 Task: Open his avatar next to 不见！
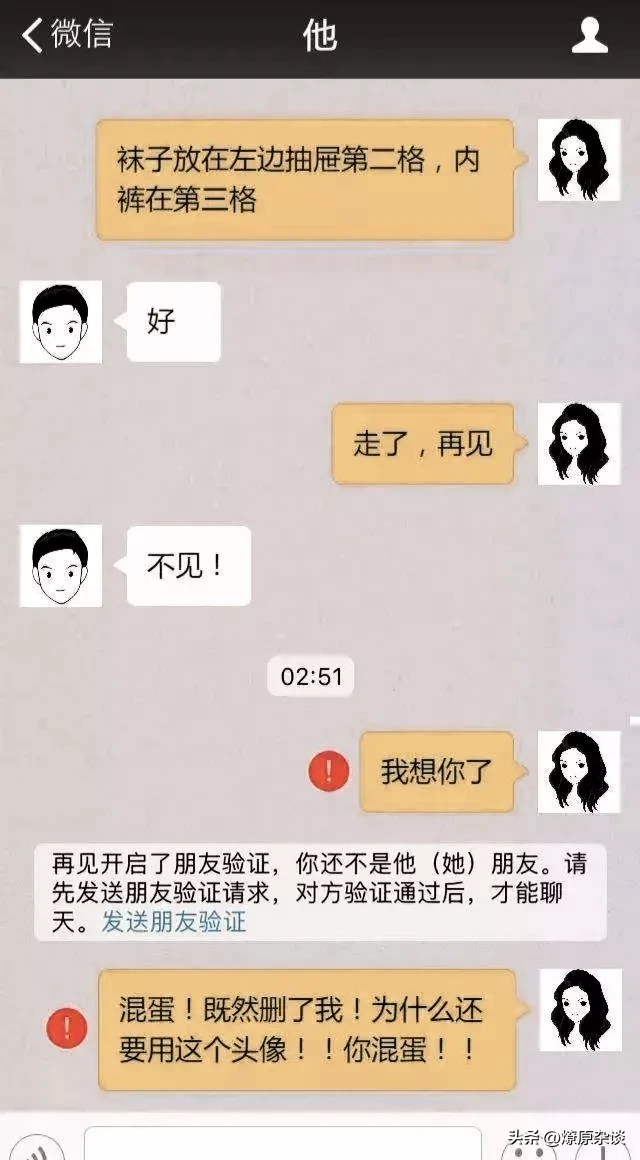(60, 566)
